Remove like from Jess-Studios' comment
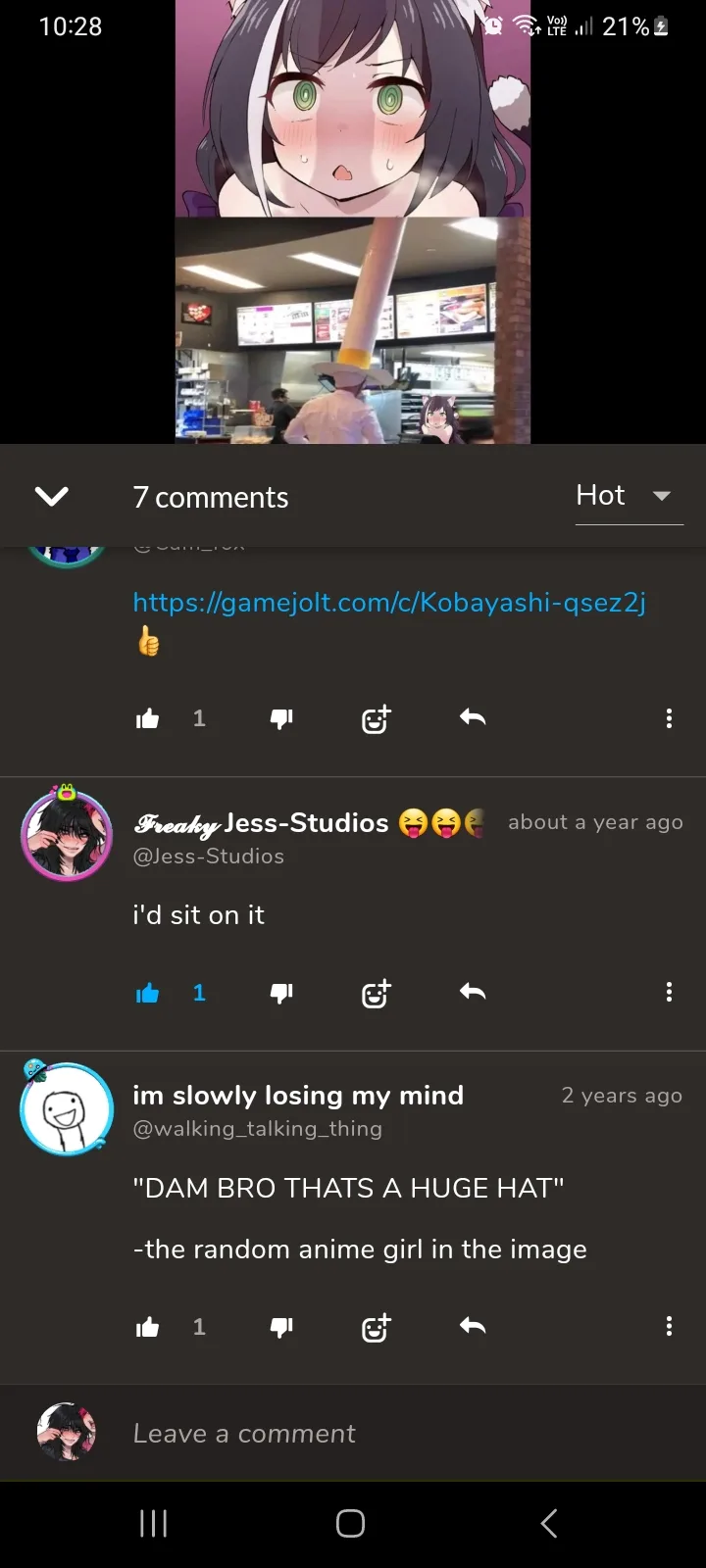The width and height of the screenshot is (706, 1568). (x=148, y=994)
